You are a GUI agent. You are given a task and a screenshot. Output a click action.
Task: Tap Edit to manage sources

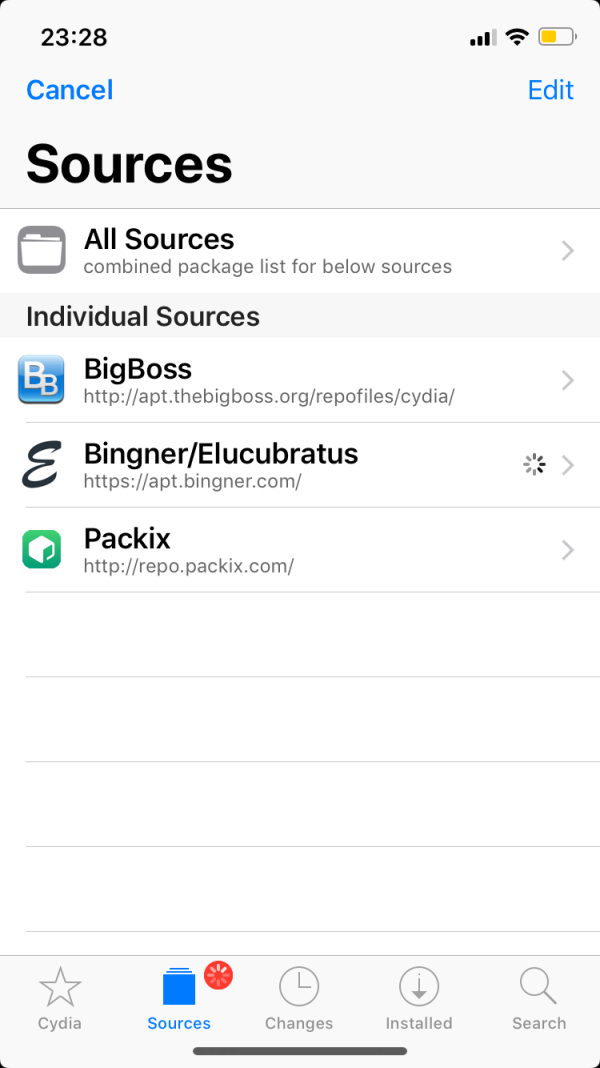(x=550, y=90)
